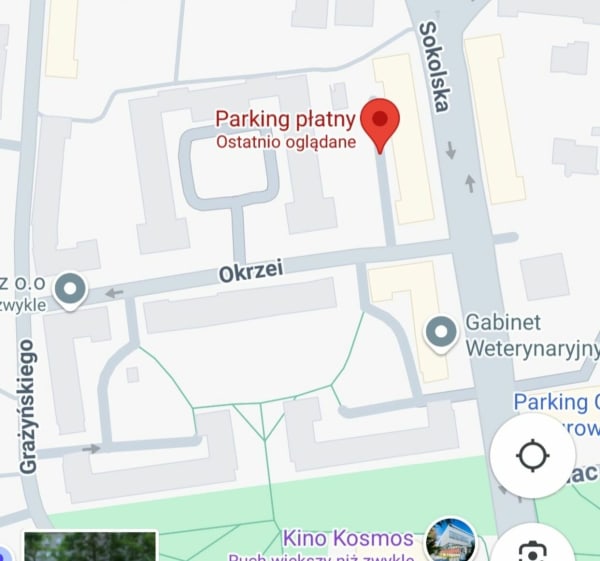Select the gray place marker on Okrzei
The image size is (600, 561).
(70, 291)
